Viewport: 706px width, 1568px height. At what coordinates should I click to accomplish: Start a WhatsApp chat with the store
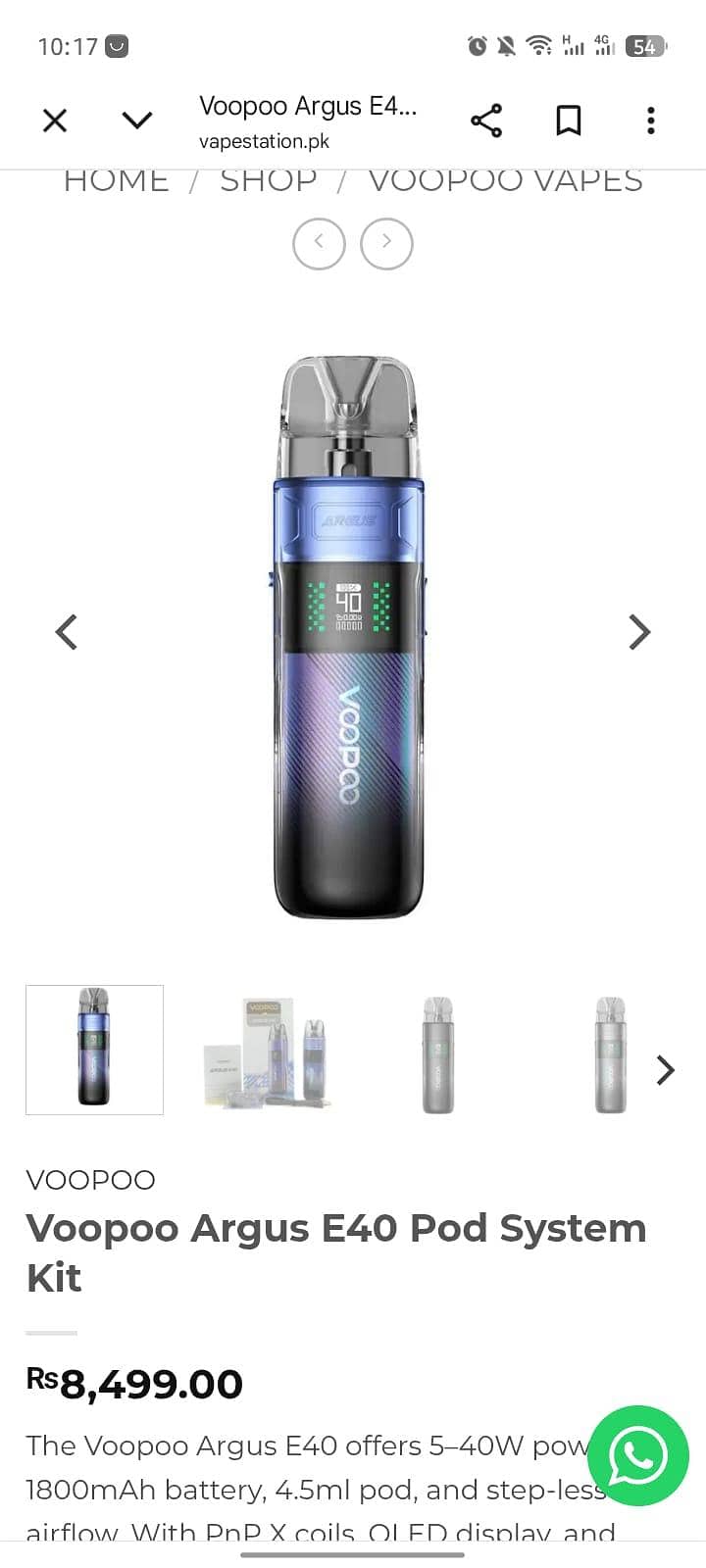pyautogui.click(x=637, y=1456)
